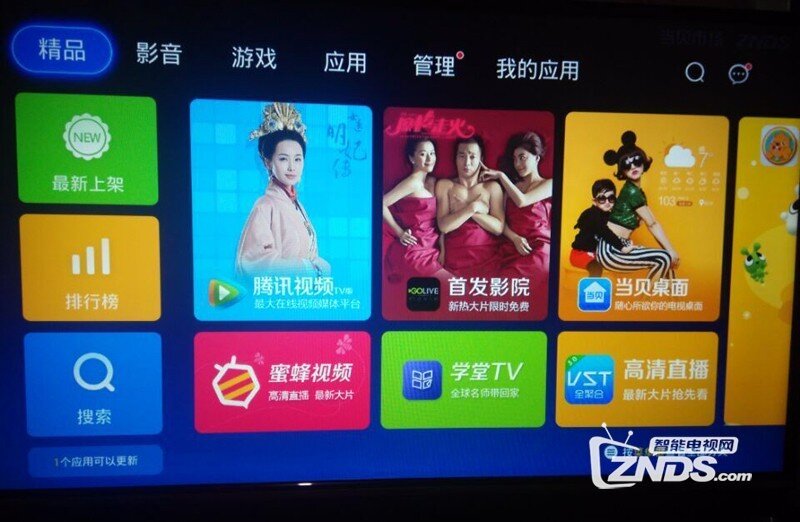Image resolution: width=800 pixels, height=522 pixels.
Task: Open the 管理 tab
Action: (434, 66)
